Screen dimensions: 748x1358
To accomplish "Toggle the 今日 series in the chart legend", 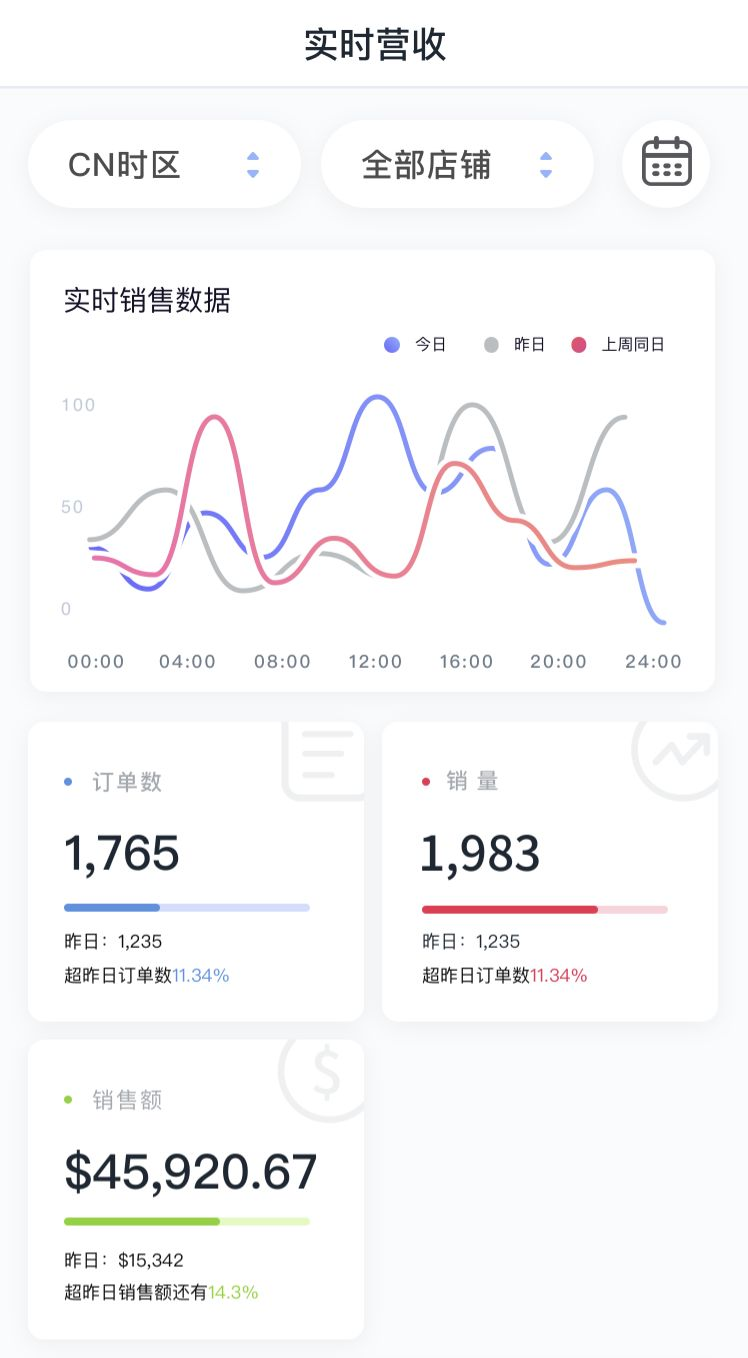I will [x=415, y=345].
